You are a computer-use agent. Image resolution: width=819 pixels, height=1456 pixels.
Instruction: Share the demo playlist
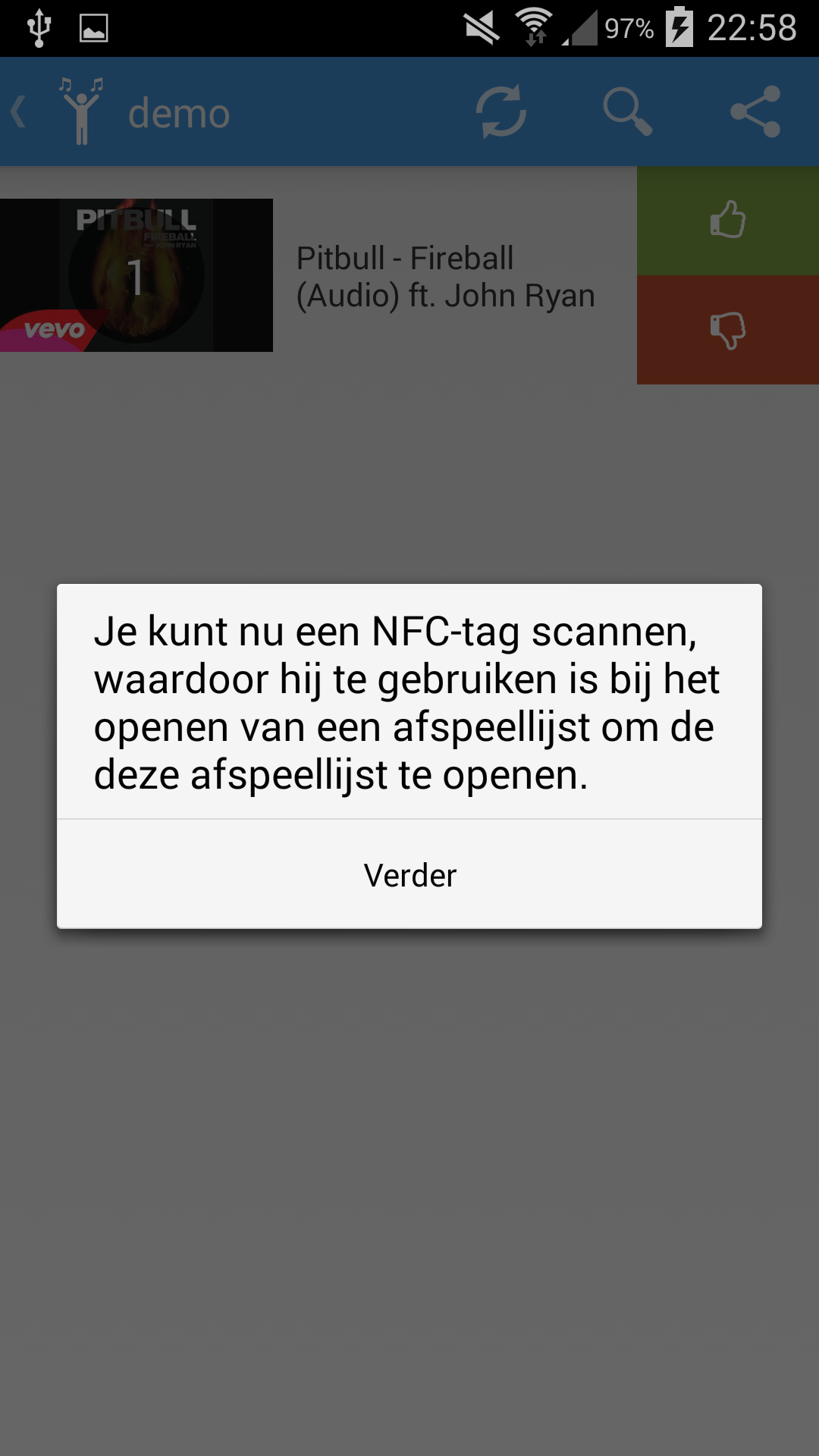point(755,111)
